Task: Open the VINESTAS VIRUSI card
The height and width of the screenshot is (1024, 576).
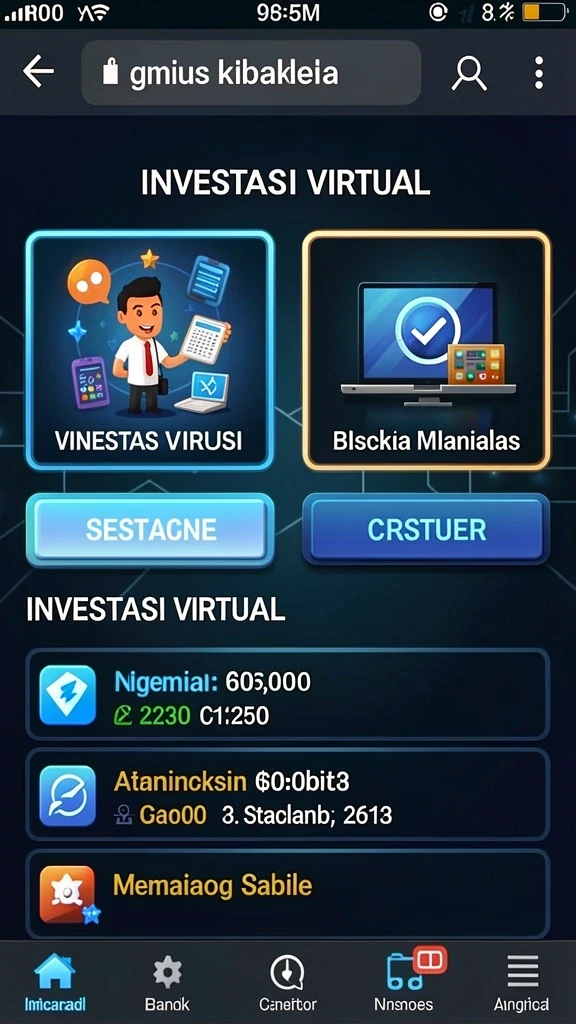Action: coord(150,350)
